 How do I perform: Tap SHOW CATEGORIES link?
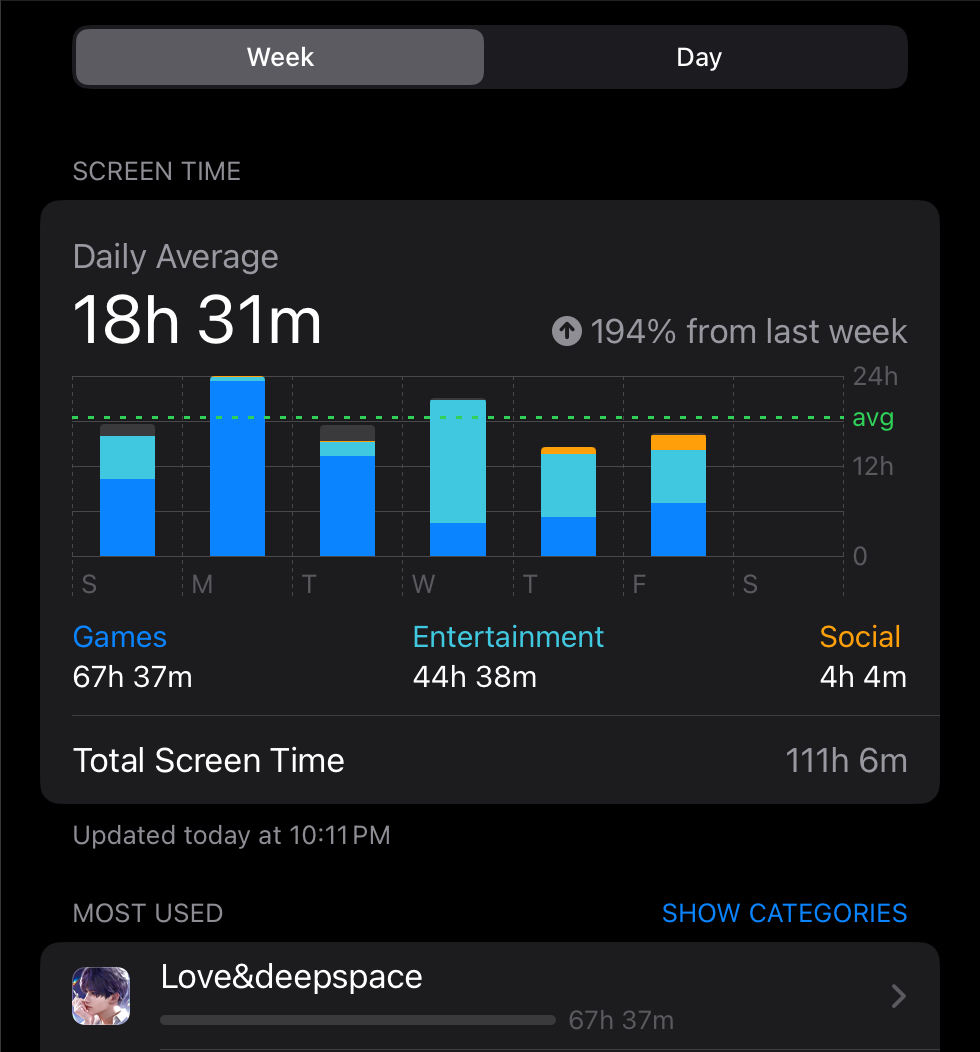tap(784, 913)
